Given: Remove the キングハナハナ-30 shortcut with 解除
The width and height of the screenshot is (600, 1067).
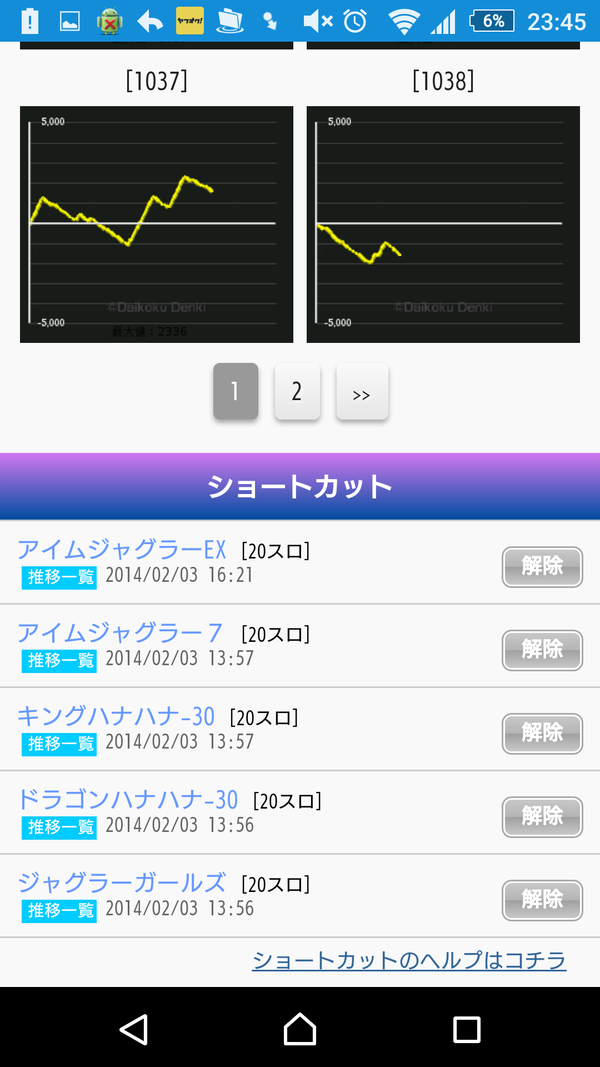Looking at the screenshot, I should pos(542,733).
